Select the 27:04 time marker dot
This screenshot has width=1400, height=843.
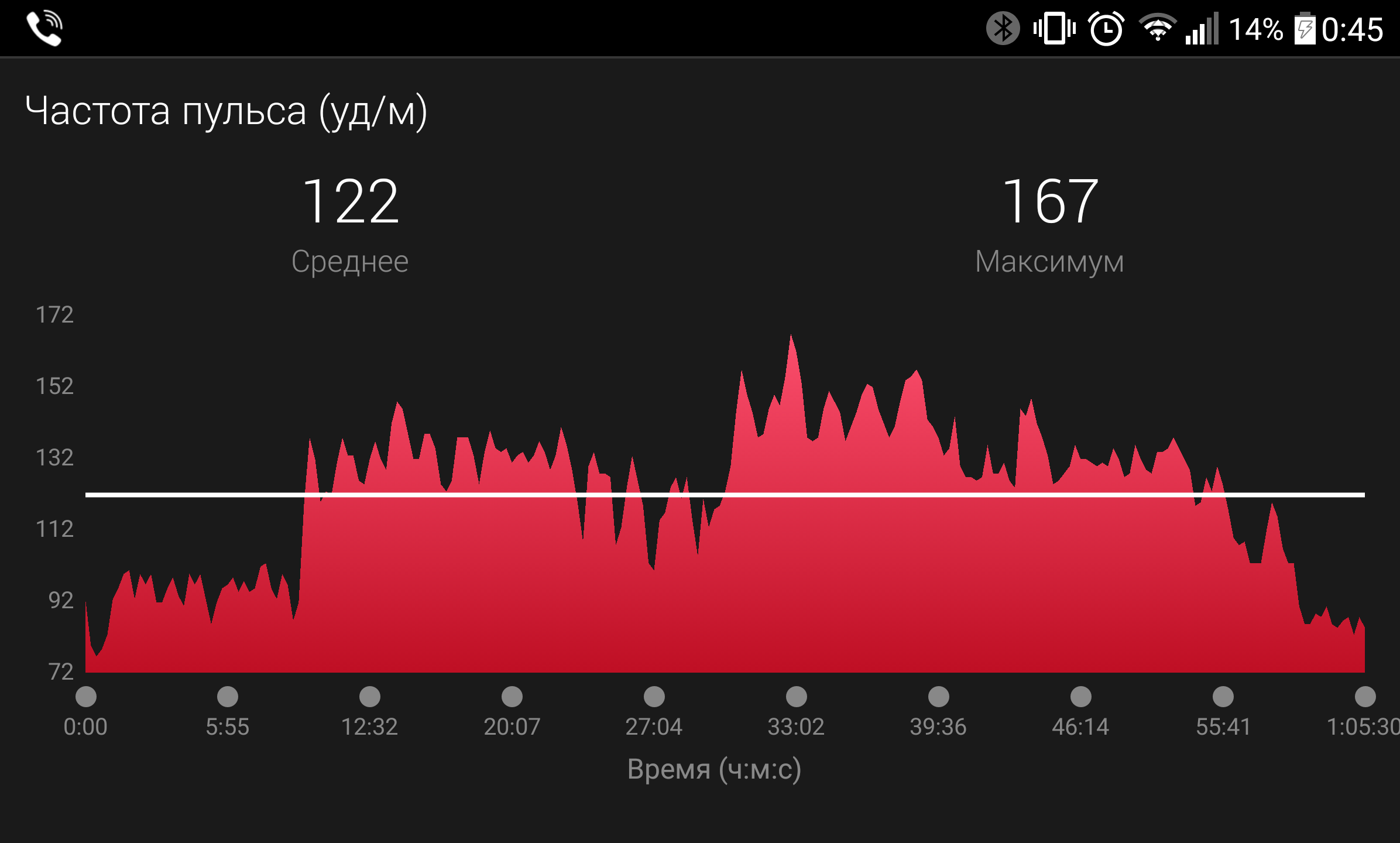point(654,697)
